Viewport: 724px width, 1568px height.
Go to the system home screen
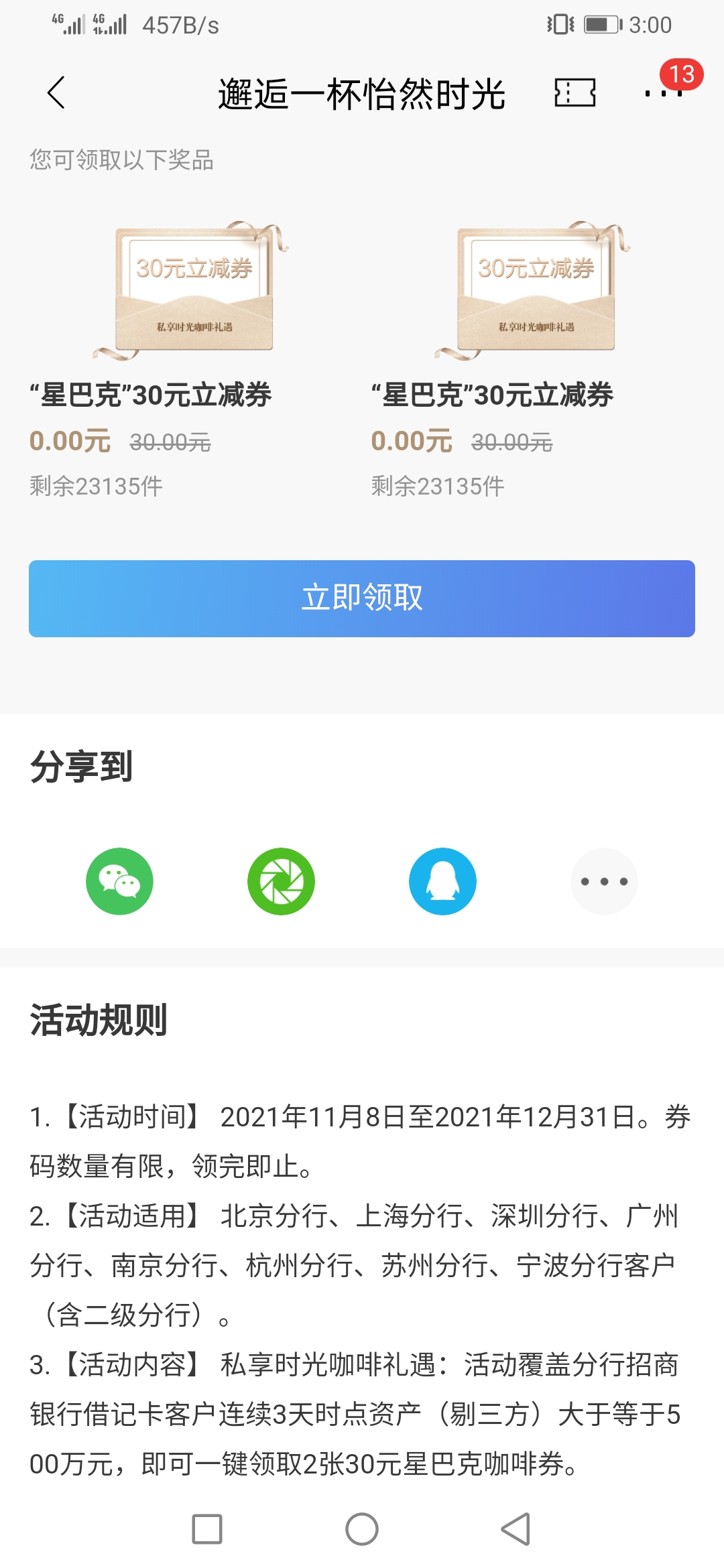(362, 1529)
